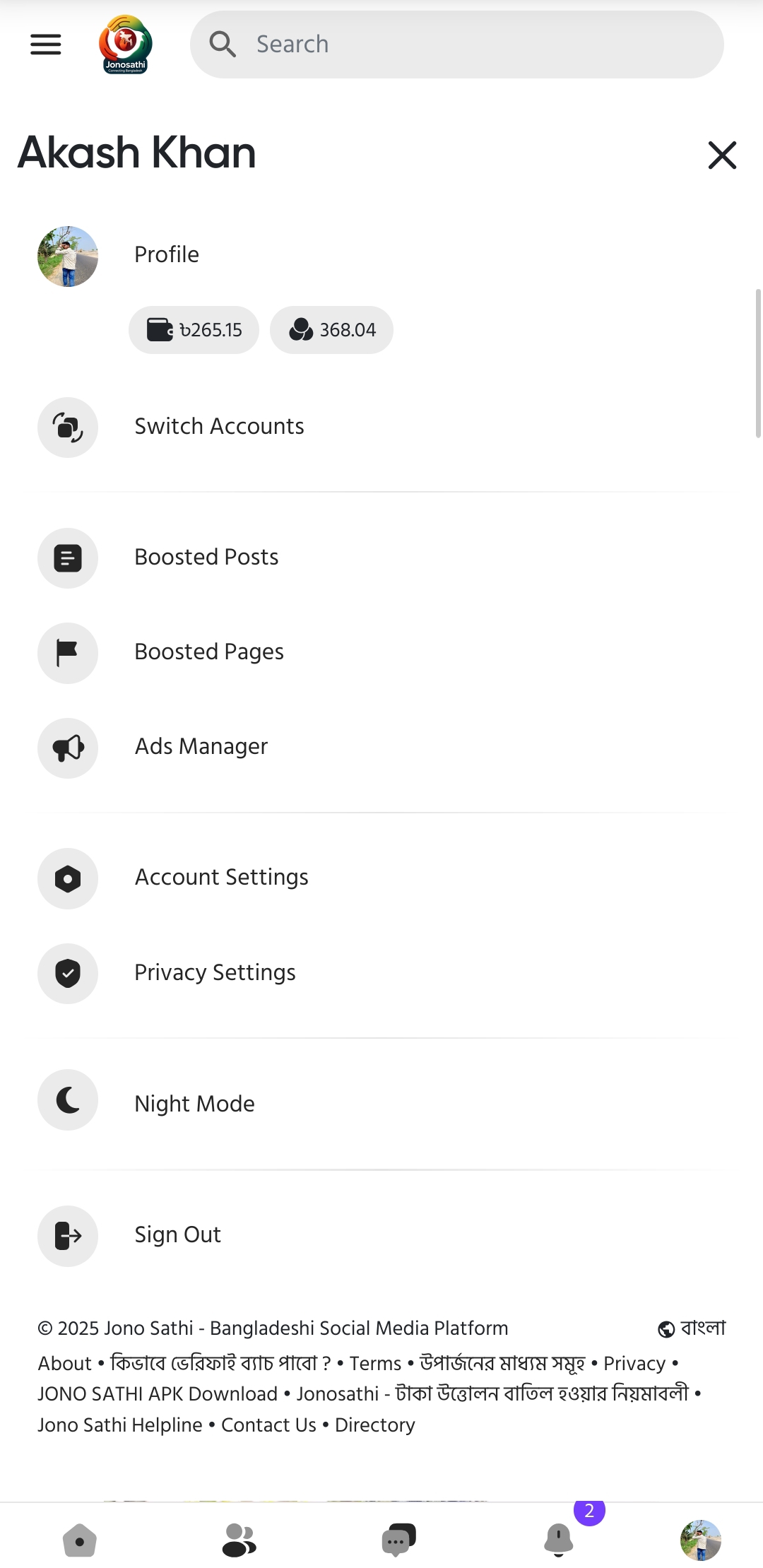This screenshot has height=1568, width=763.
Task: Open Account Settings
Action: 381,878
